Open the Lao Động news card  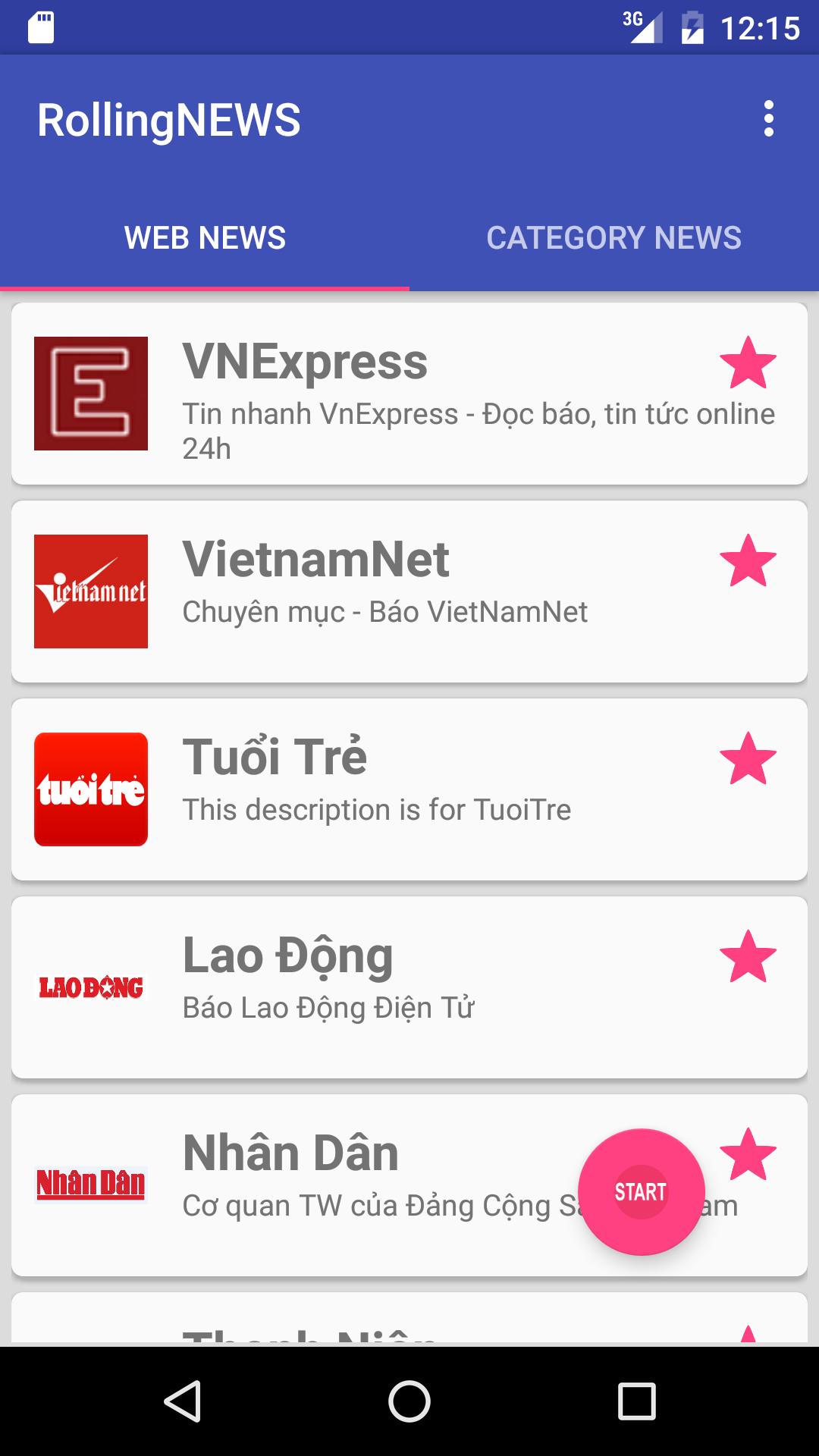[x=409, y=987]
